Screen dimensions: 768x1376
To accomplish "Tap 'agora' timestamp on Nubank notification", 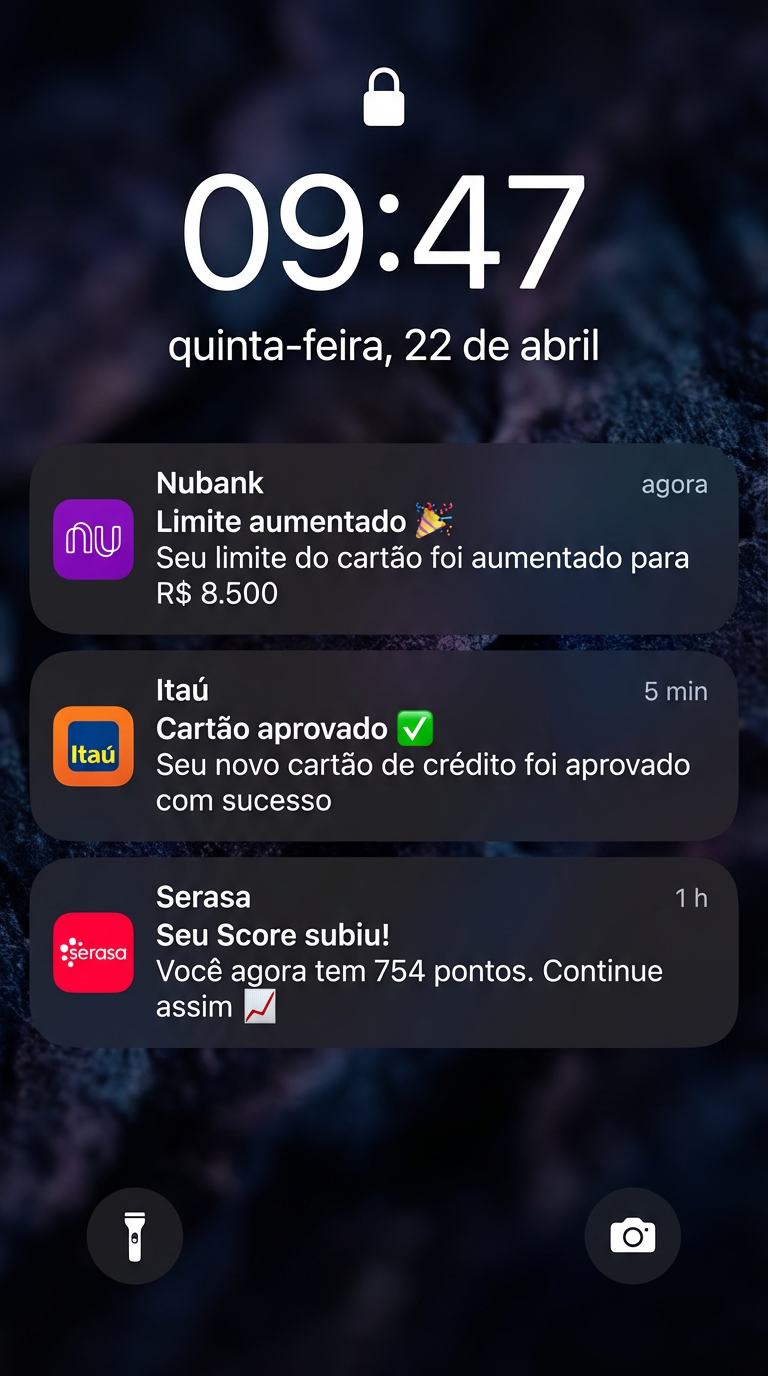I will [675, 484].
